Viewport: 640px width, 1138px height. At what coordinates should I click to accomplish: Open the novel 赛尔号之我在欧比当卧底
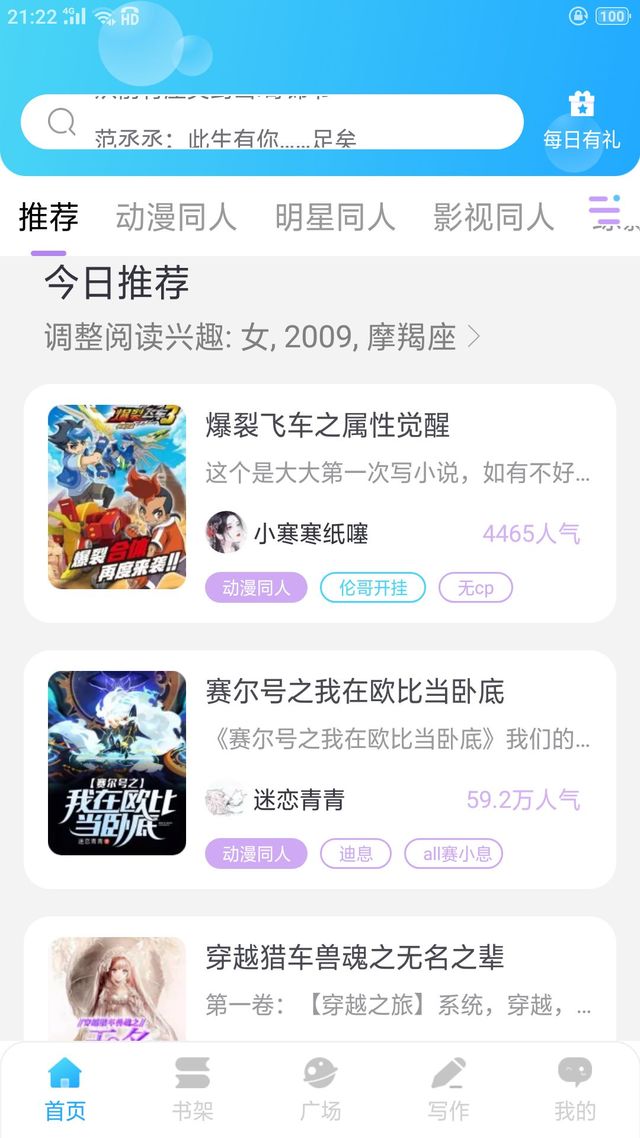click(x=354, y=691)
